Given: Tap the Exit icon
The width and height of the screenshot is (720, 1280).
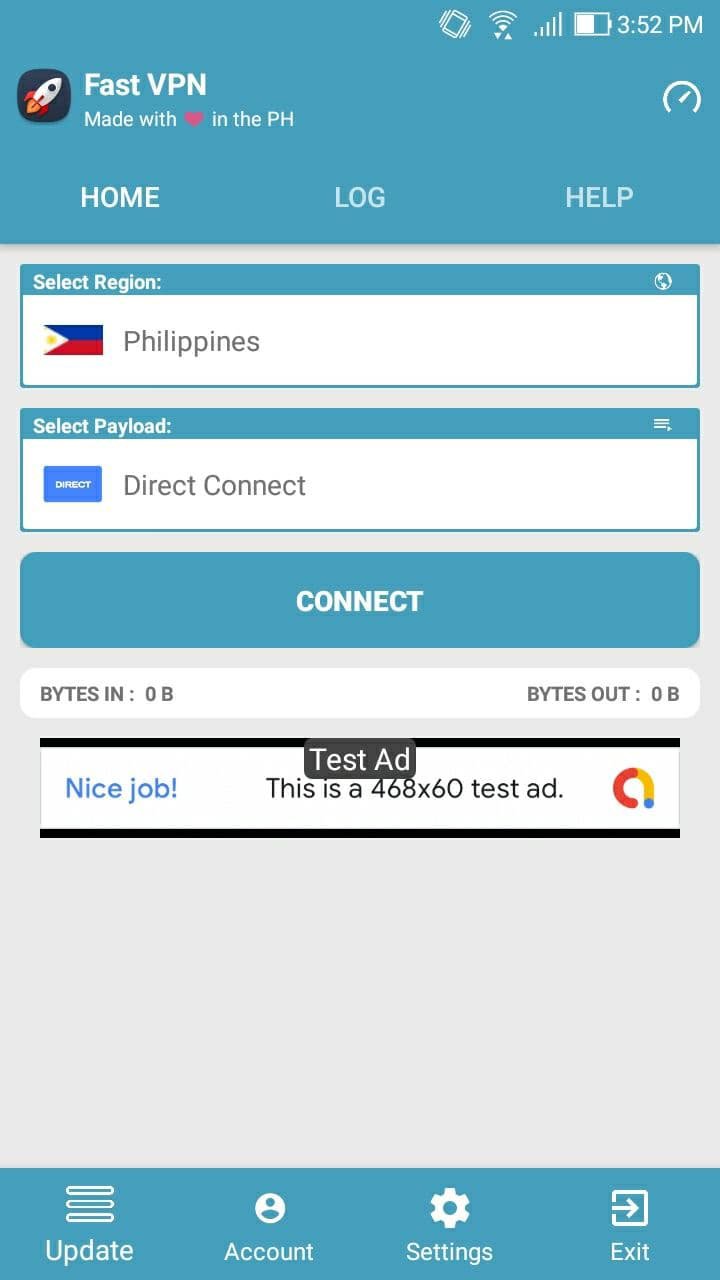Looking at the screenshot, I should [x=629, y=1204].
